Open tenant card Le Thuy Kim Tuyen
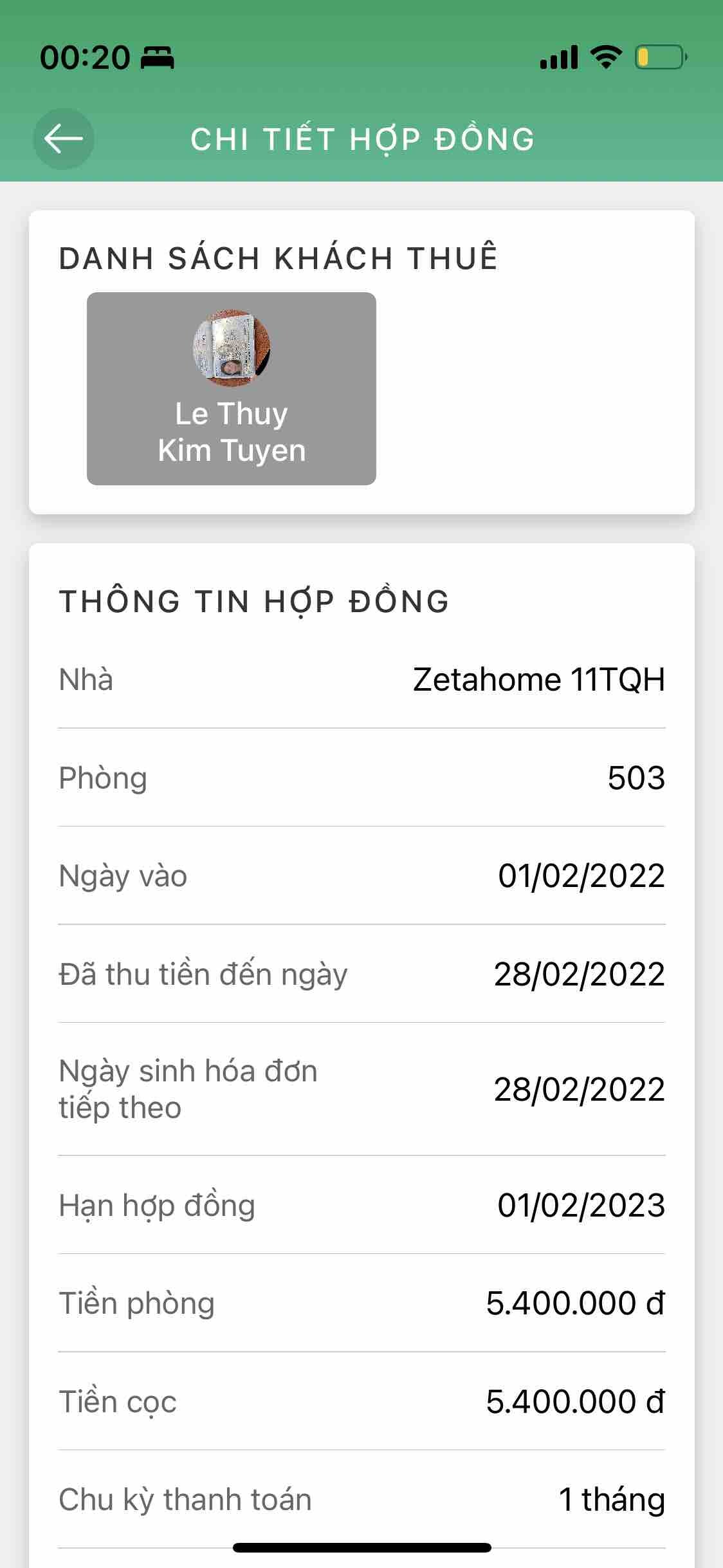723x1568 pixels. coord(232,389)
